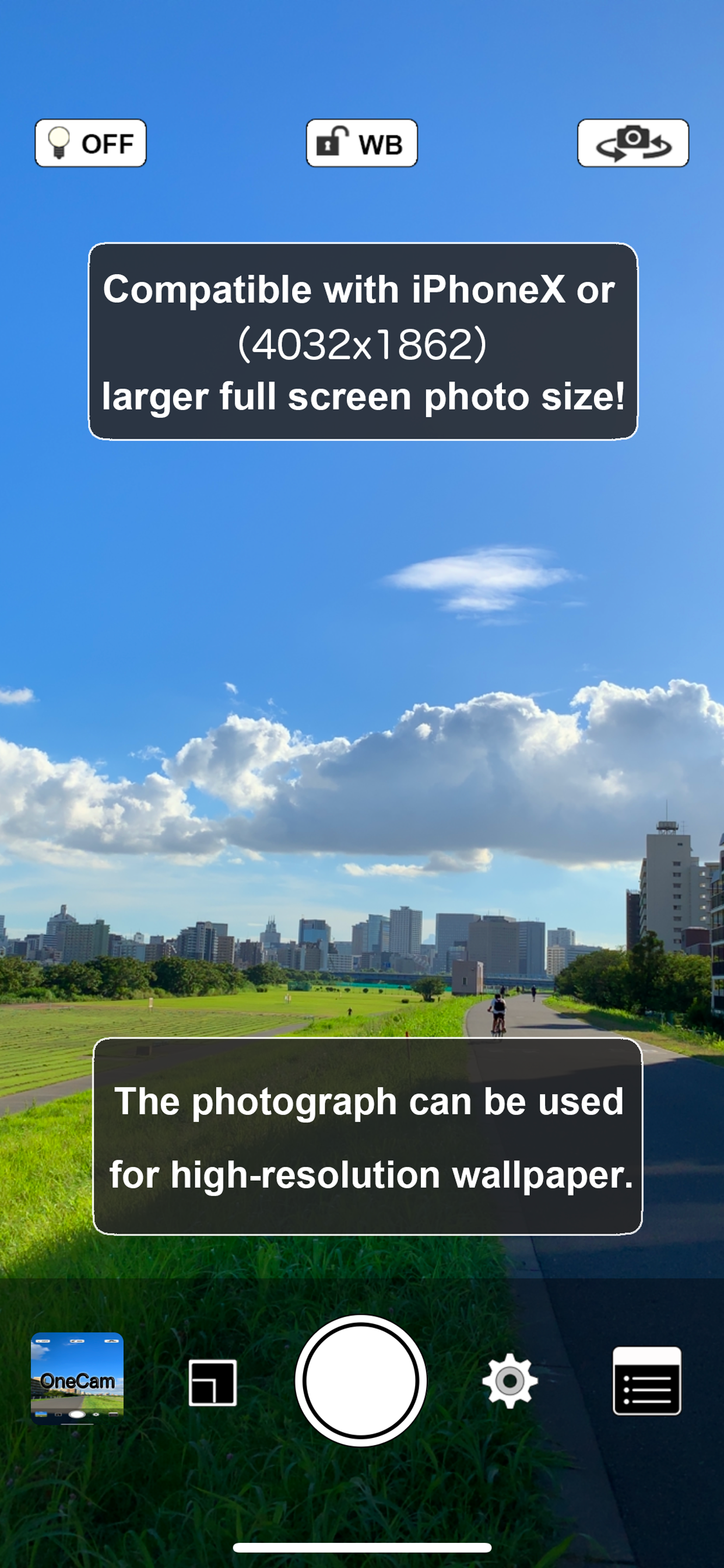
Task: Lock the white balance setting
Action: (361, 142)
